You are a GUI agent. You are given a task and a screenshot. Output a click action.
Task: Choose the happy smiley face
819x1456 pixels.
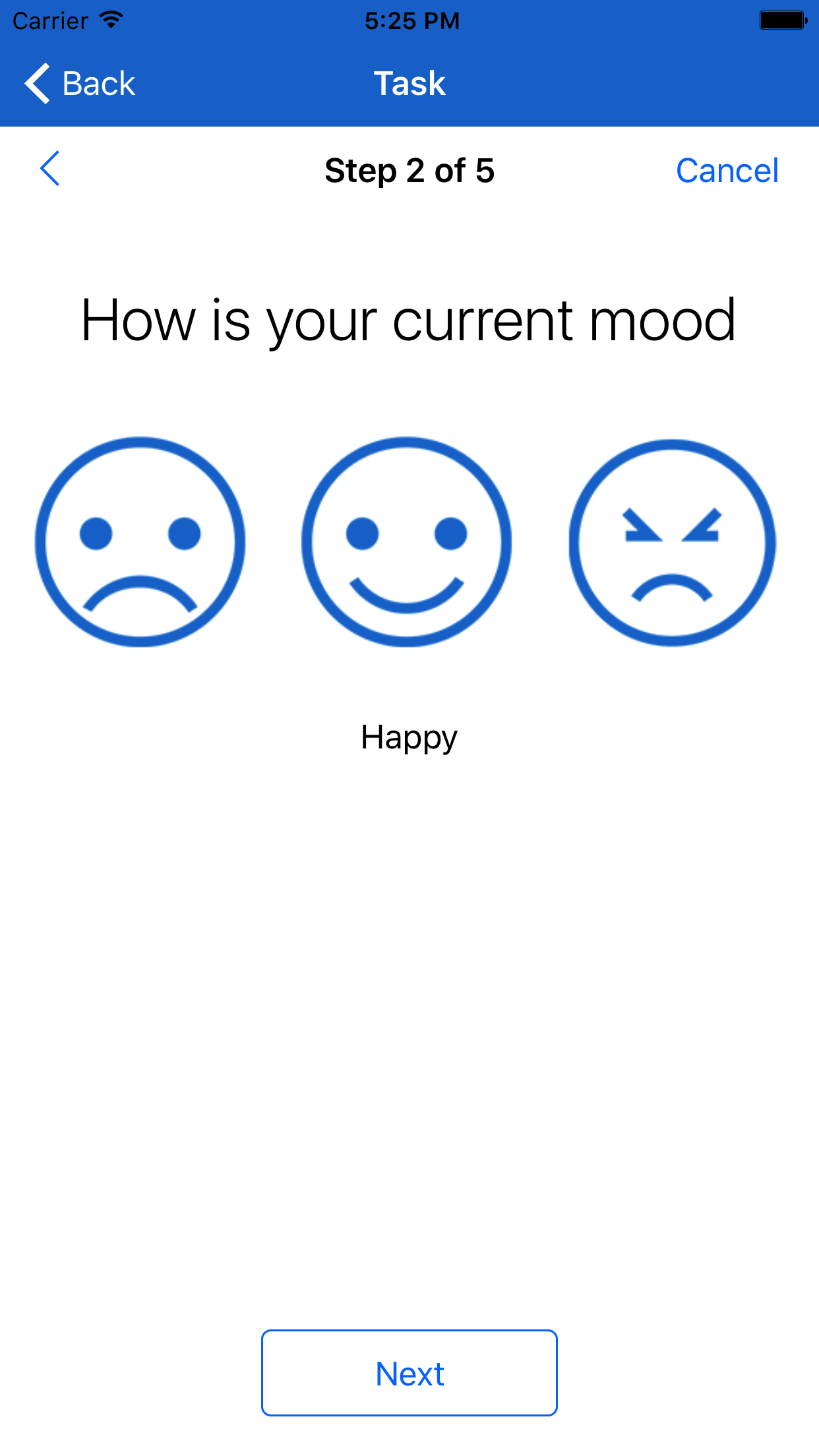406,541
